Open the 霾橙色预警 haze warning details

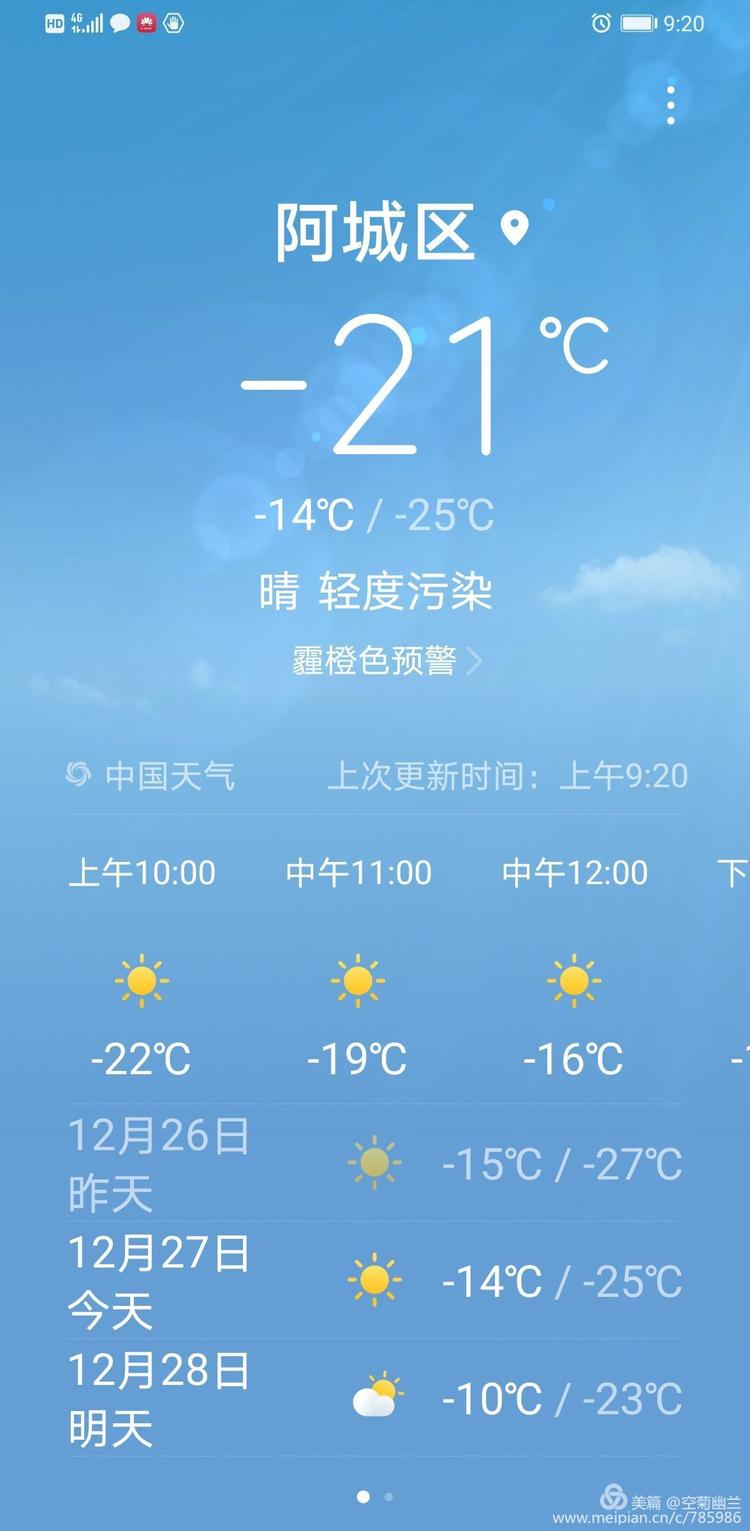click(x=386, y=661)
